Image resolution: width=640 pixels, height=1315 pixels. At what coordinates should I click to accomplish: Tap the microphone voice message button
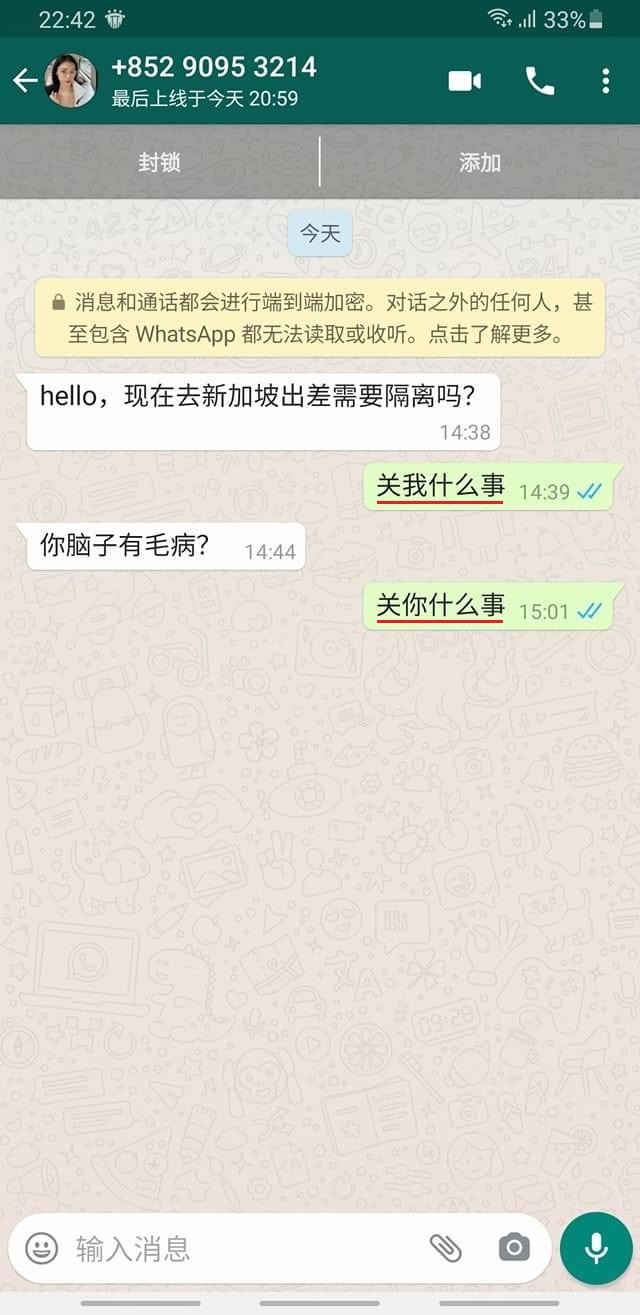[x=596, y=1247]
